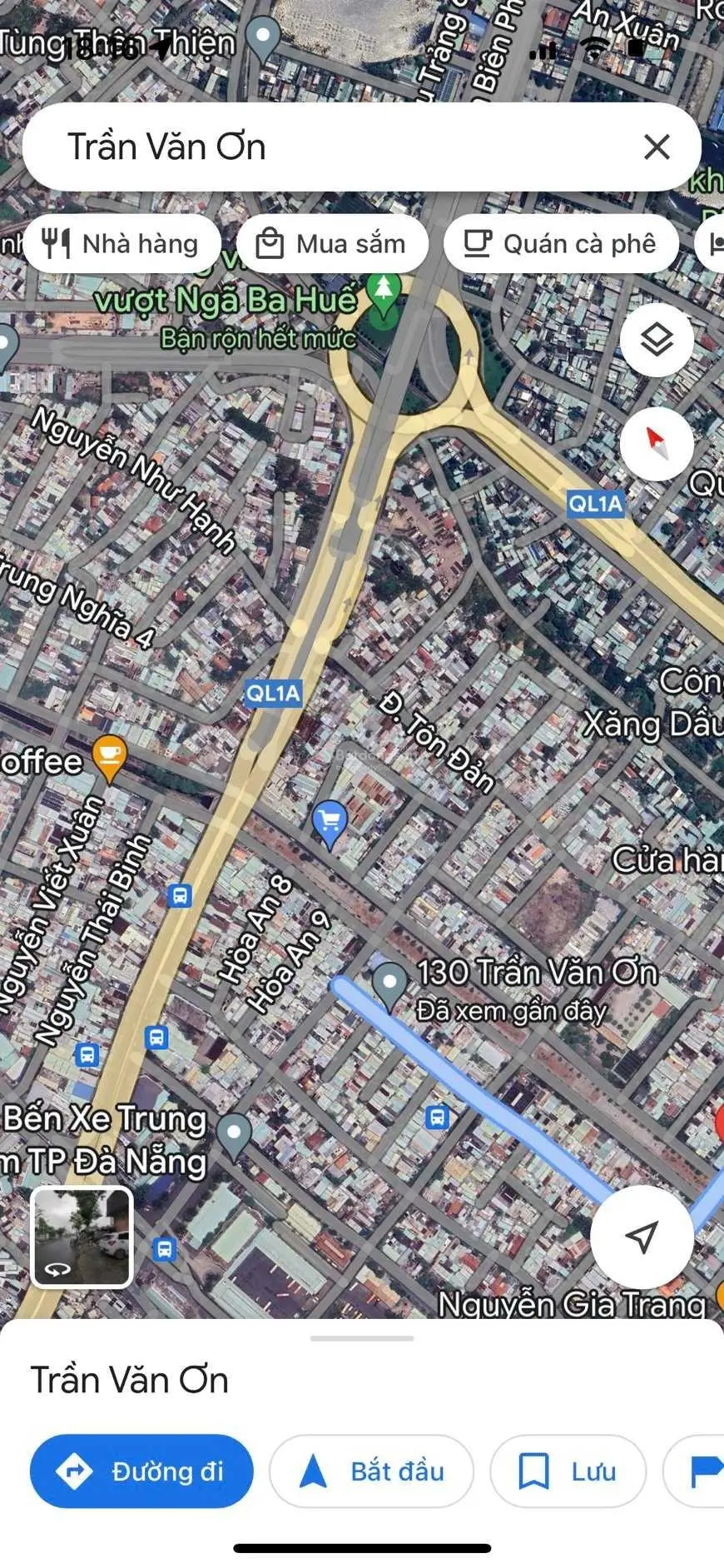Open the 130 Trần Văn Ơn pin
724x1568 pixels.
(389, 983)
